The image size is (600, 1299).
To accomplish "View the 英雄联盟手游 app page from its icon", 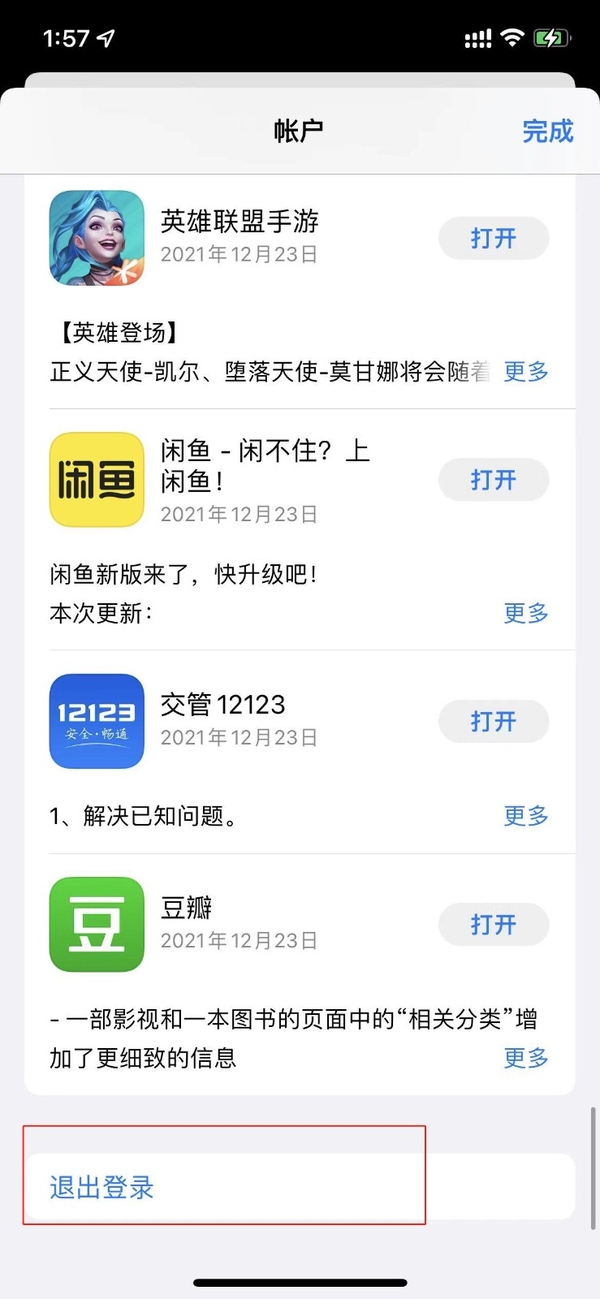I will click(x=97, y=238).
